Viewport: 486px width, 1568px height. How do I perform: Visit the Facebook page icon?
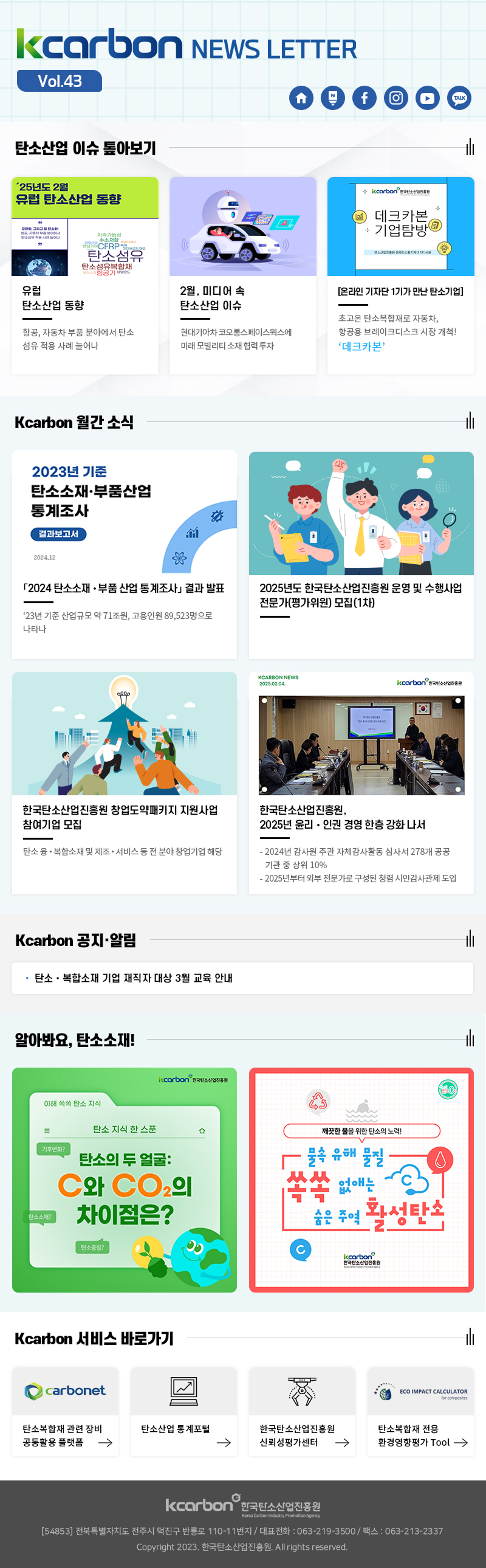tap(364, 98)
